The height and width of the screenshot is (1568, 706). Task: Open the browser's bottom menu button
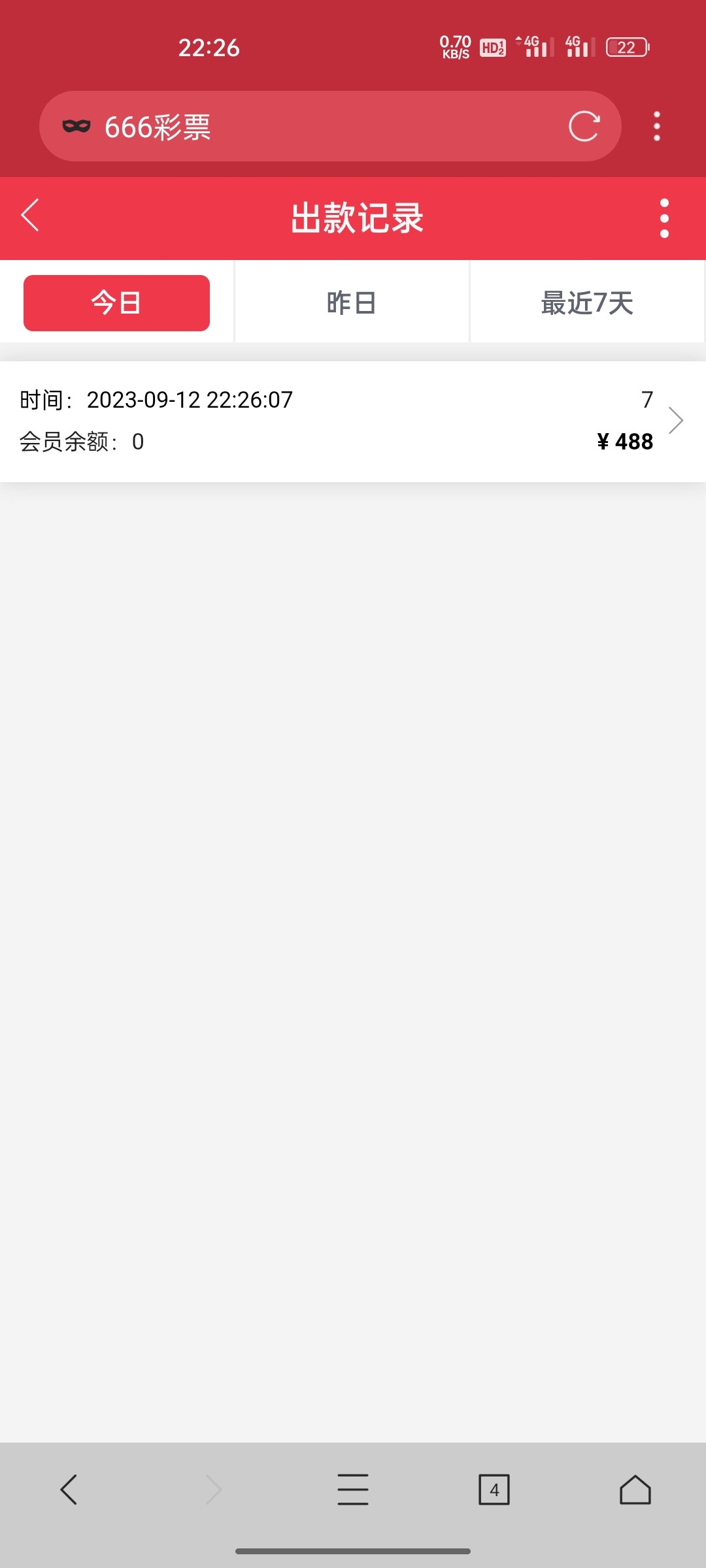coord(353,1490)
